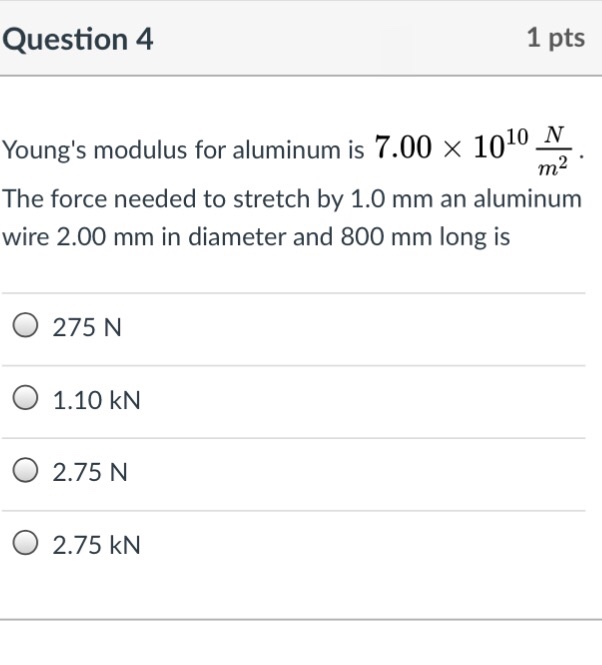Screen dimensions: 602x665
Task: Choose the 1.10 kN answer
Action: point(27,400)
